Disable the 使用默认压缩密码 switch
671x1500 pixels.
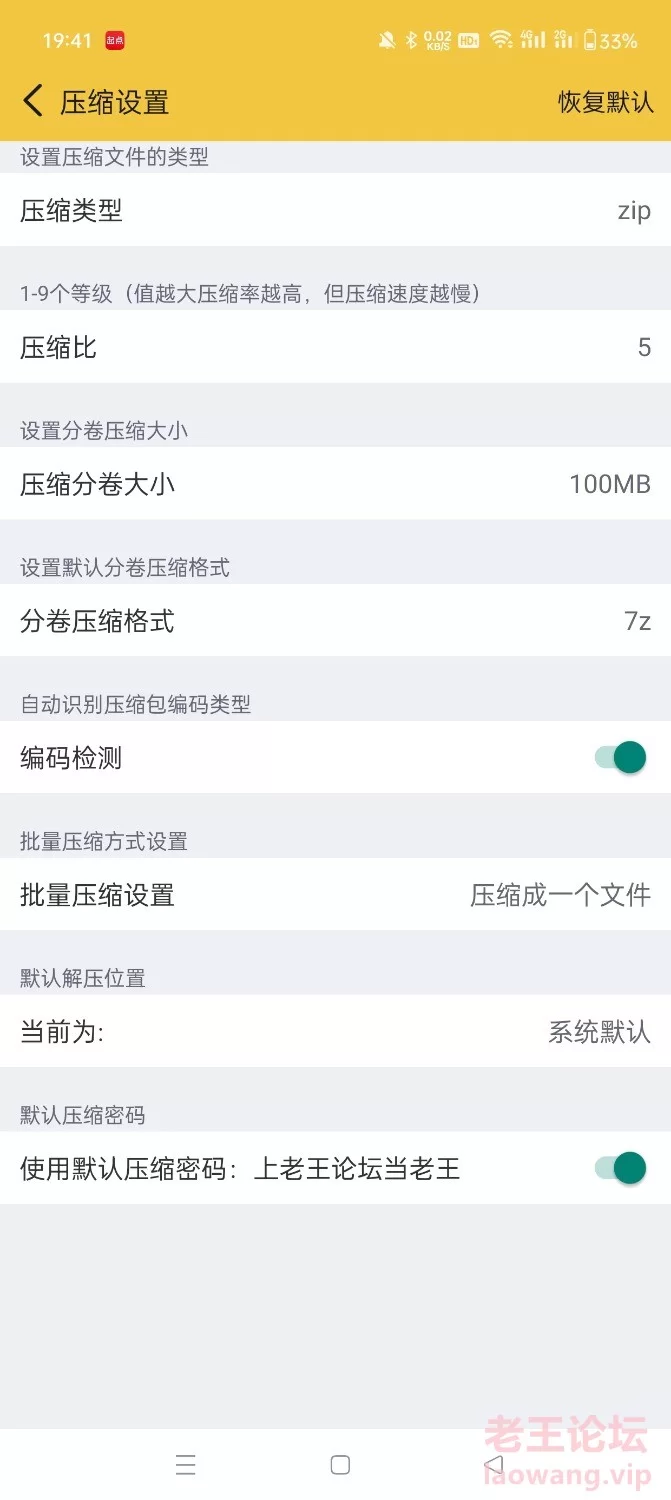(x=621, y=1167)
